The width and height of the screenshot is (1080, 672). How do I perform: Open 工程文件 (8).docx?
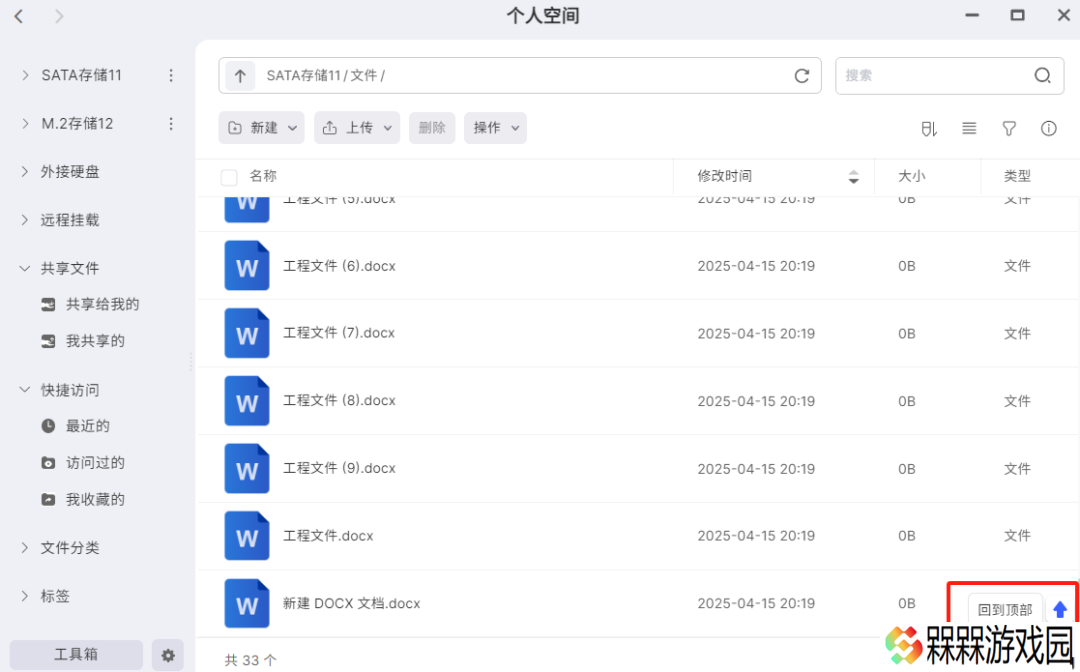(x=339, y=400)
